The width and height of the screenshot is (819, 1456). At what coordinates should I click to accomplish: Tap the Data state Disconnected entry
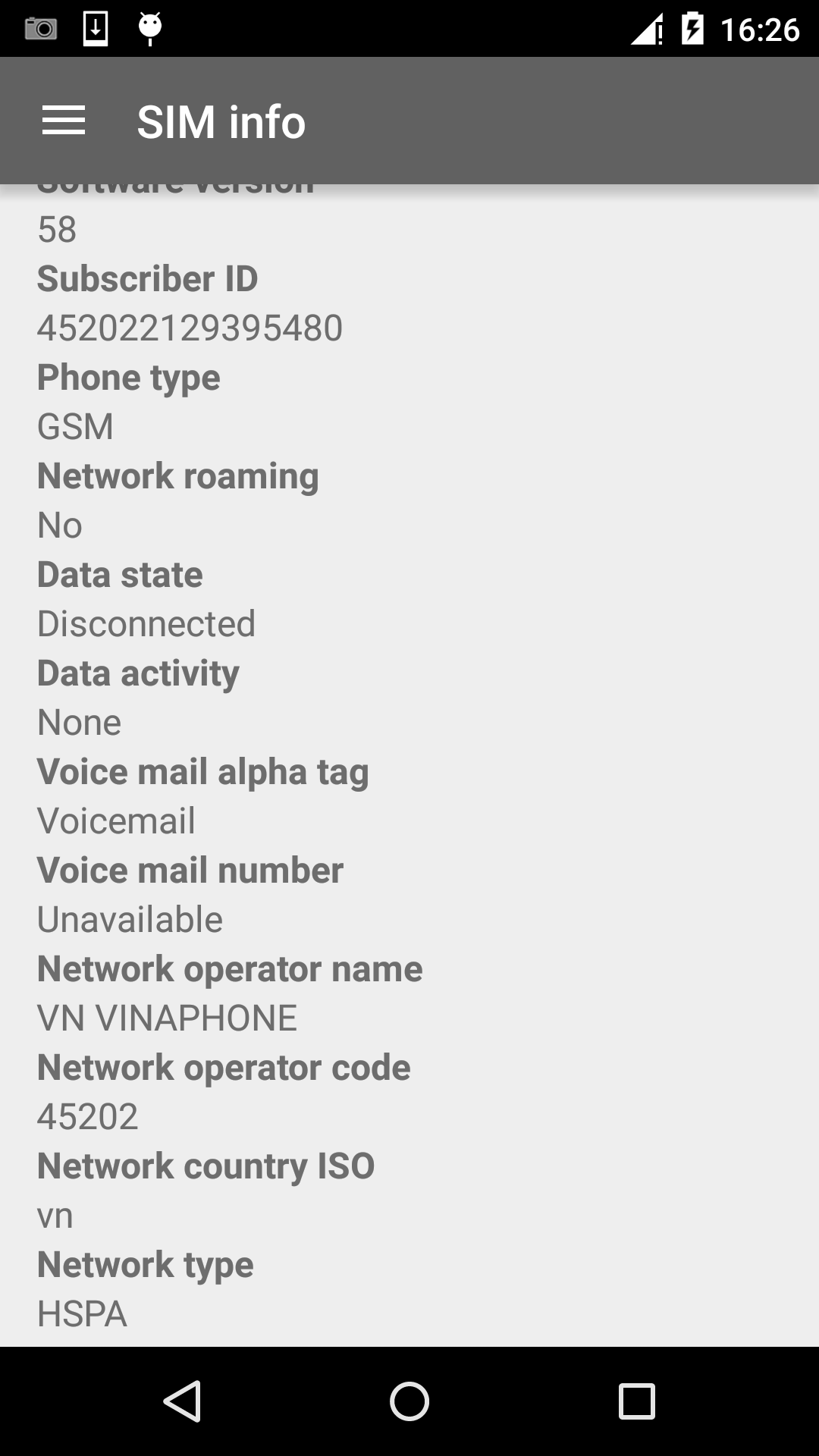click(x=146, y=623)
